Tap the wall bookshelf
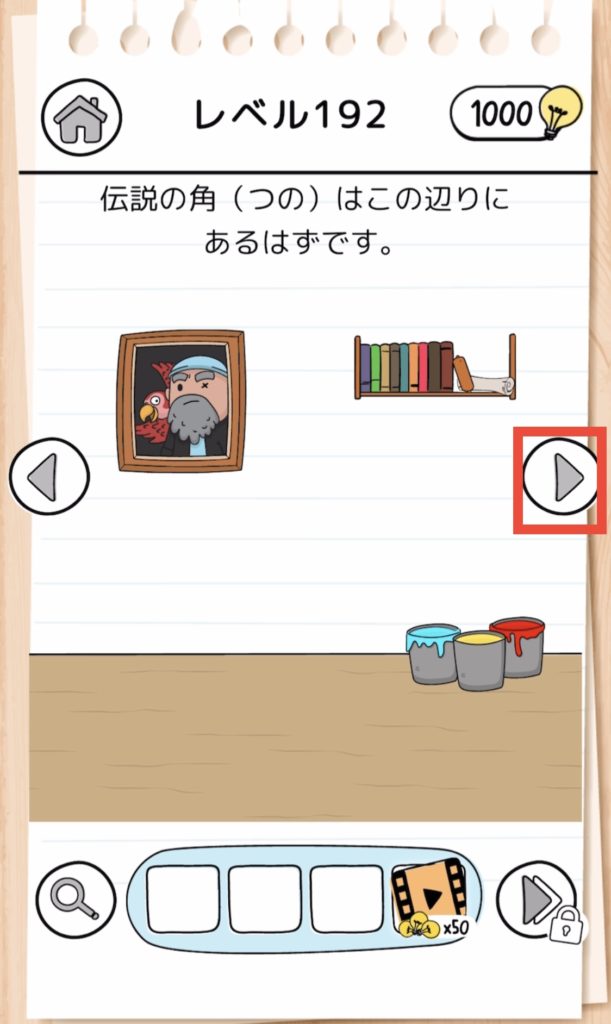 point(434,368)
